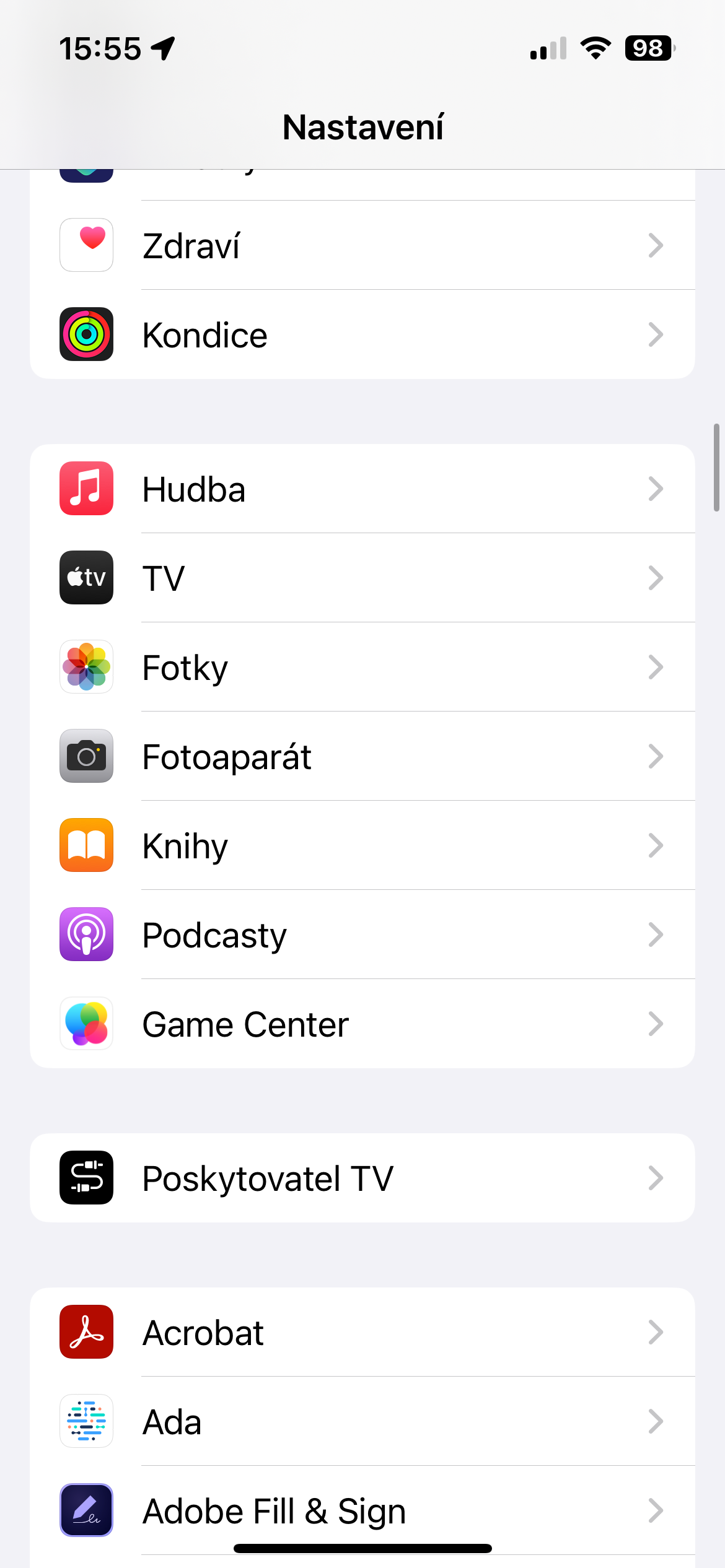Image resolution: width=725 pixels, height=1568 pixels.
Task: Open Knihy settings
Action: [x=362, y=845]
